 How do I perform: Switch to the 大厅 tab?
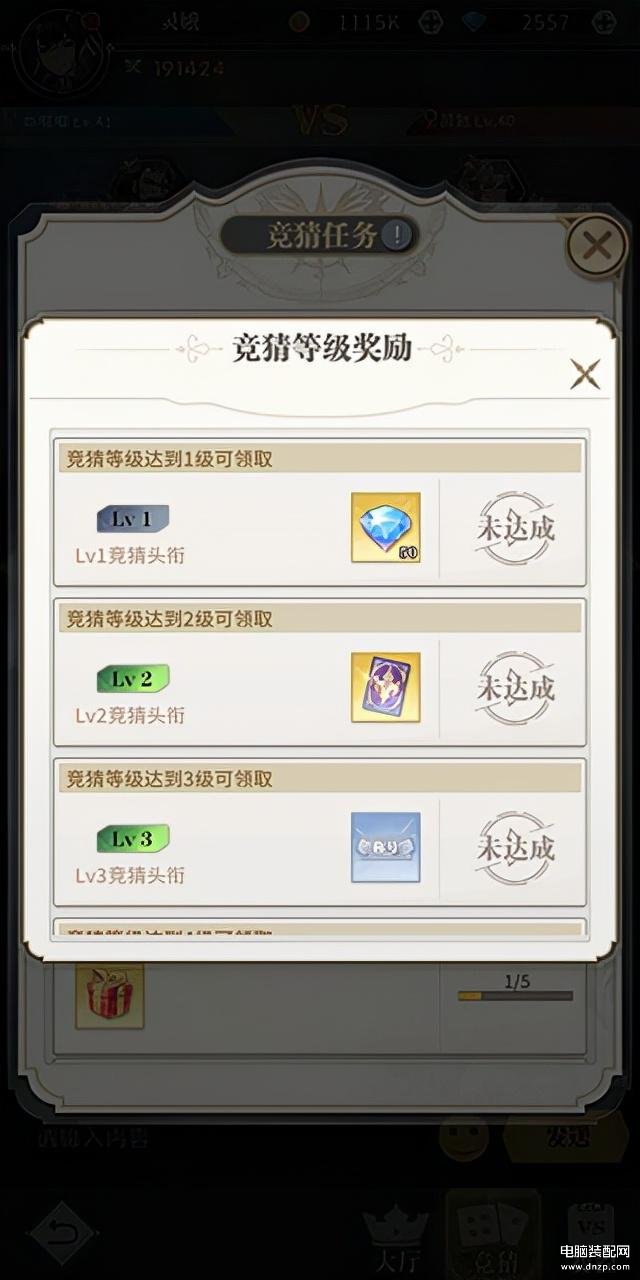pyautogui.click(x=394, y=1235)
